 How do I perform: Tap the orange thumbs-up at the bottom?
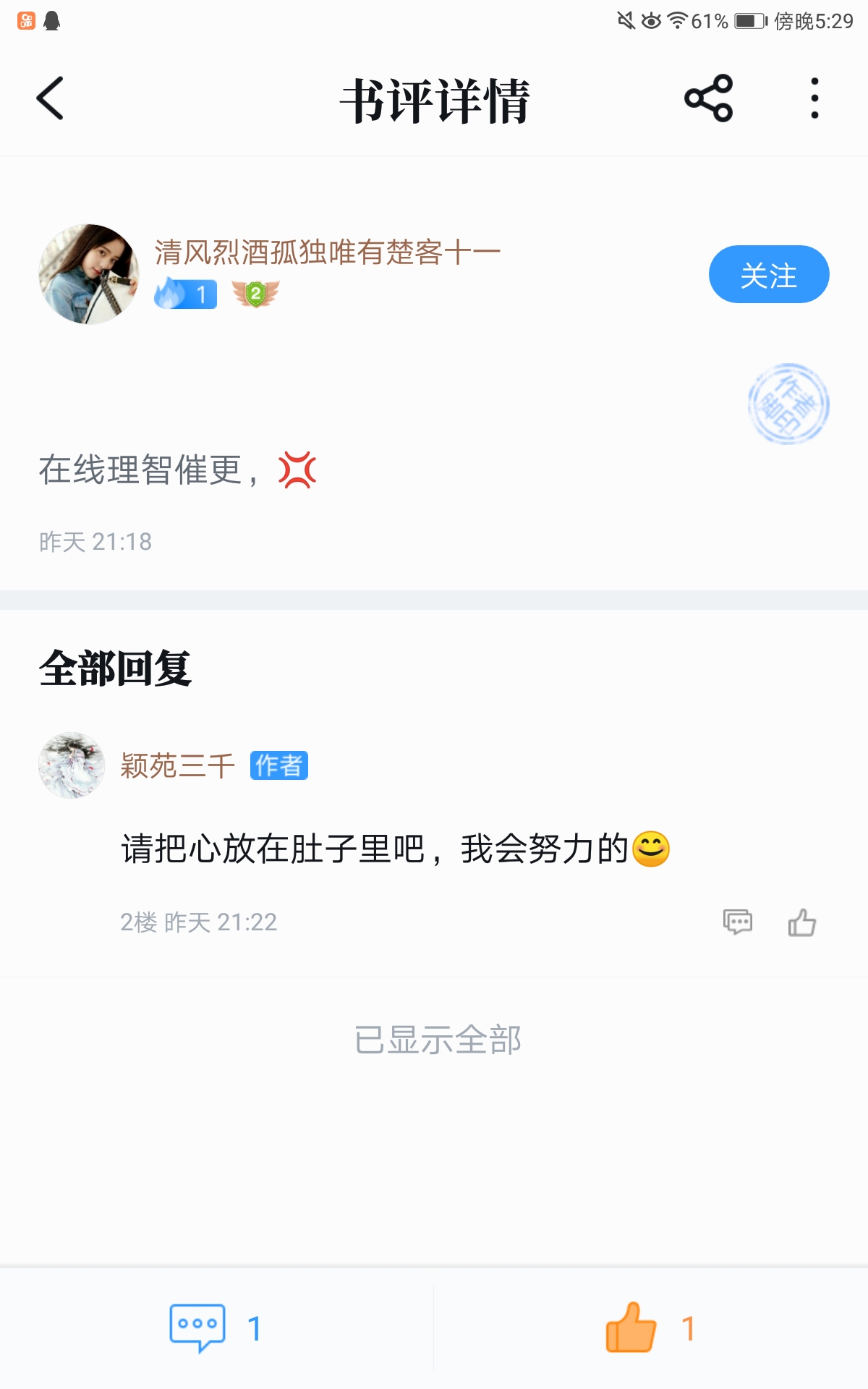click(x=631, y=1328)
